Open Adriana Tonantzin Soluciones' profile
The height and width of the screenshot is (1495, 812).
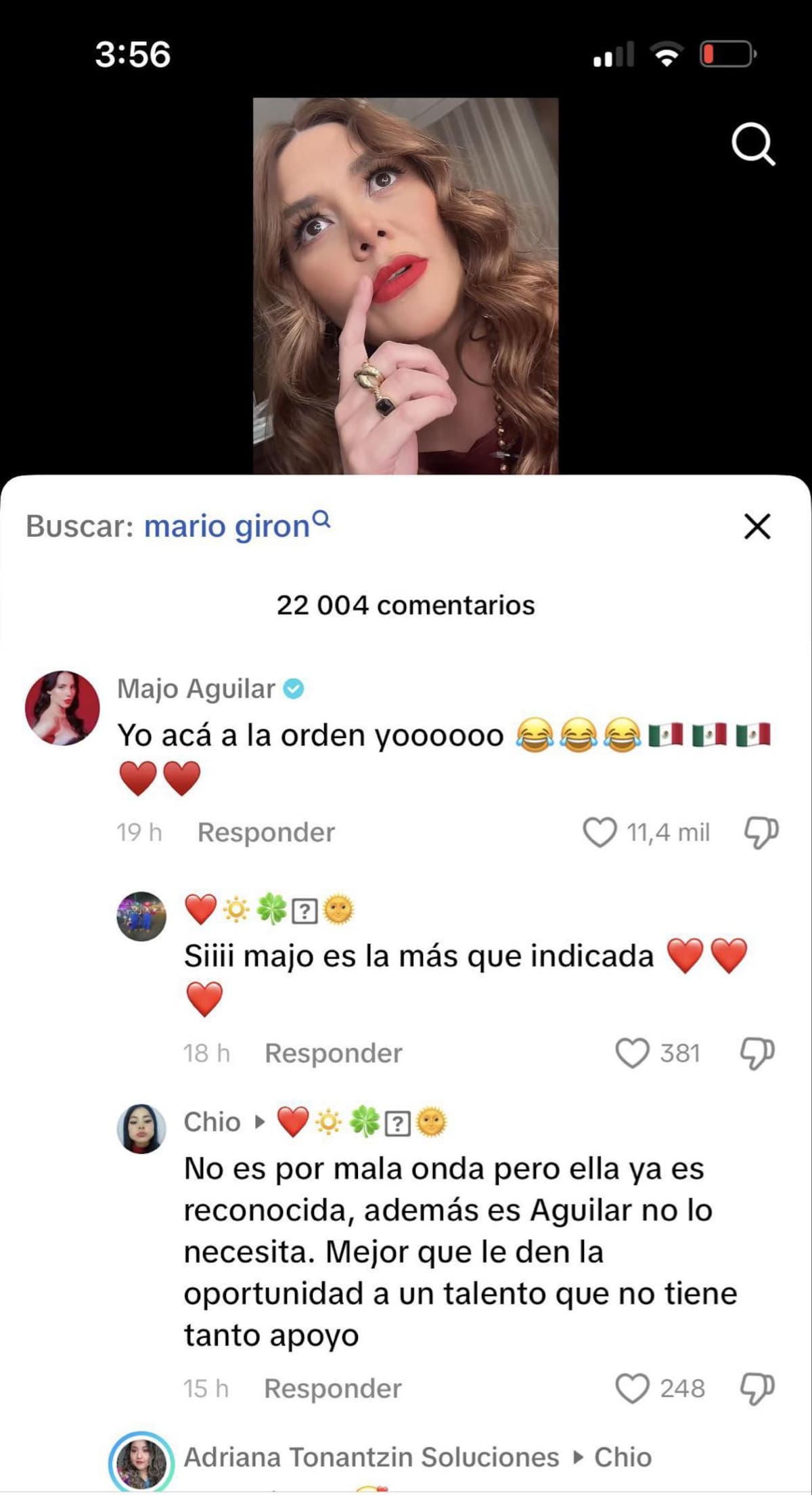tap(371, 1456)
